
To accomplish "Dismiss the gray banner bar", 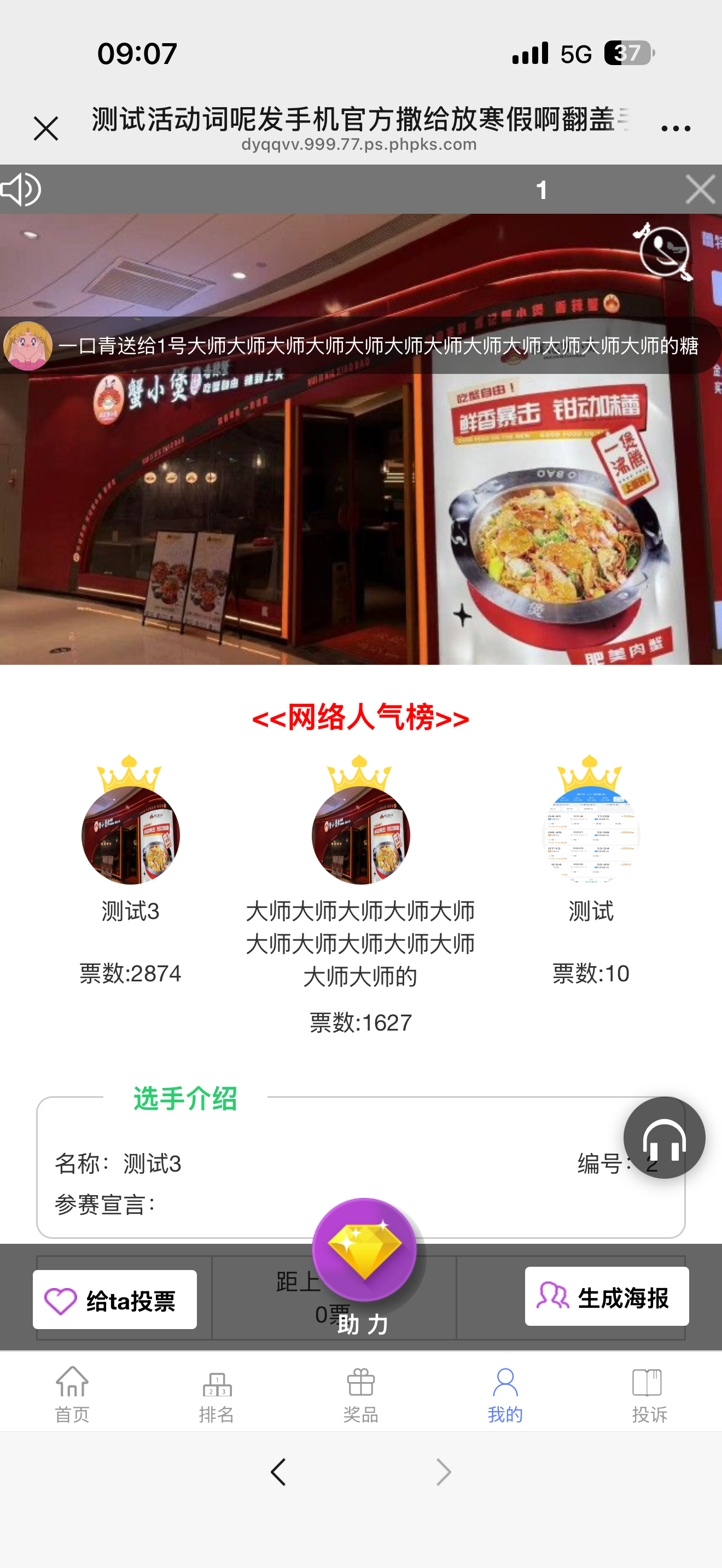I will [700, 189].
